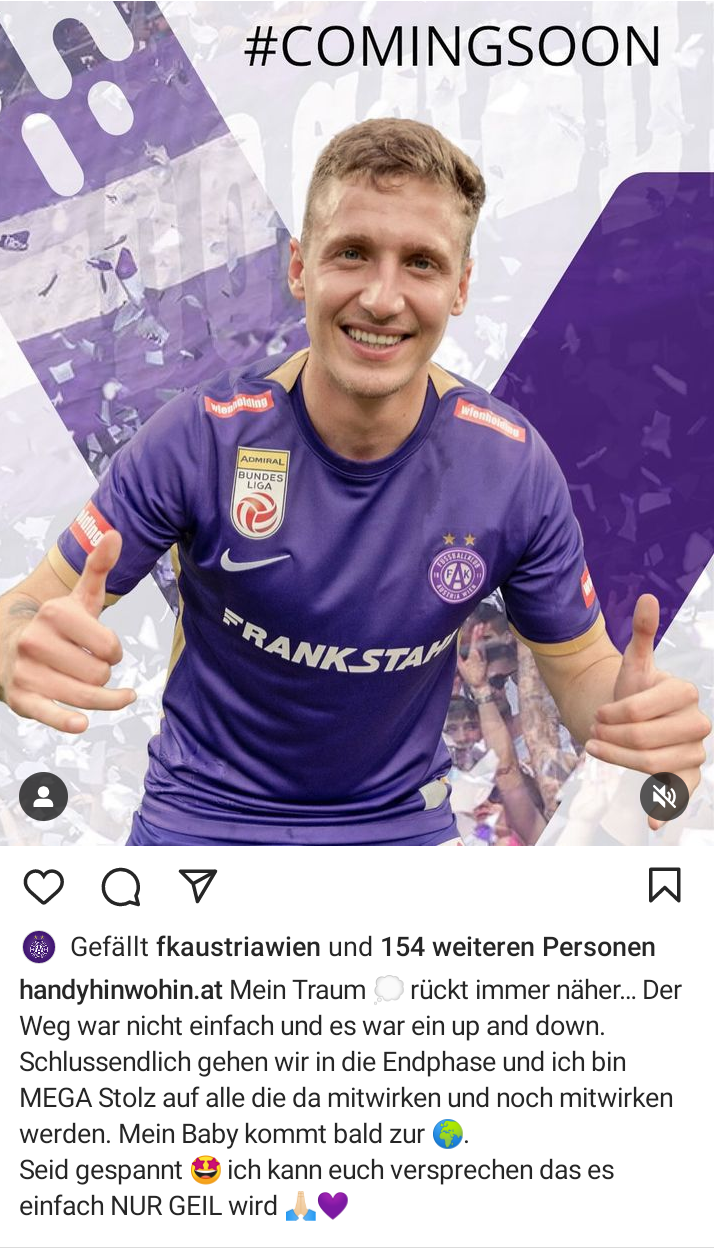Show tagged people on the post
Image resolution: width=714 pixels, height=1249 pixels.
(x=44, y=797)
